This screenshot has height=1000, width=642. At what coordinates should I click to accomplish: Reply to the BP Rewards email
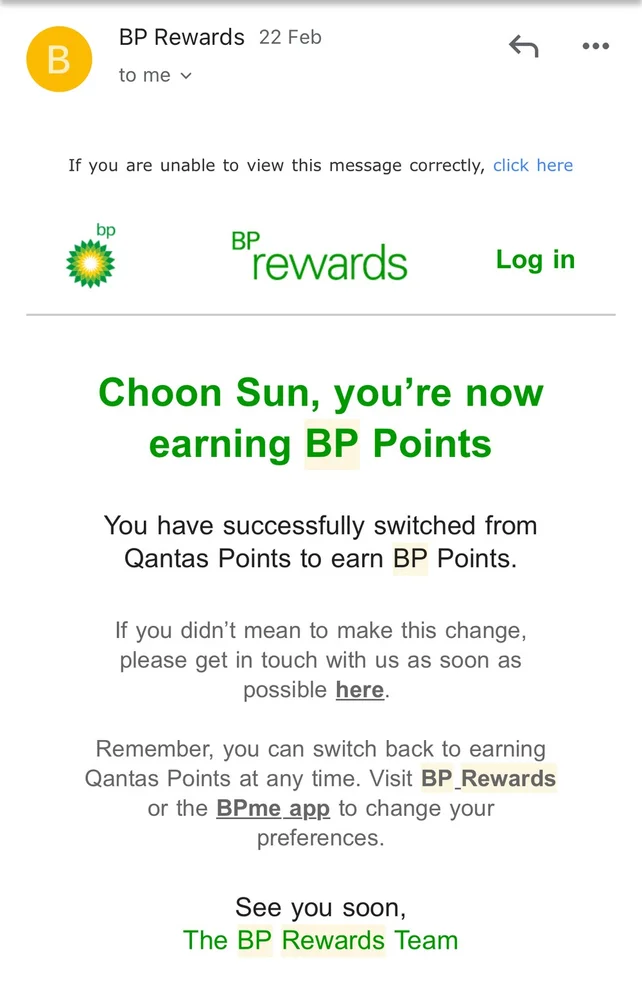pyautogui.click(x=523, y=46)
